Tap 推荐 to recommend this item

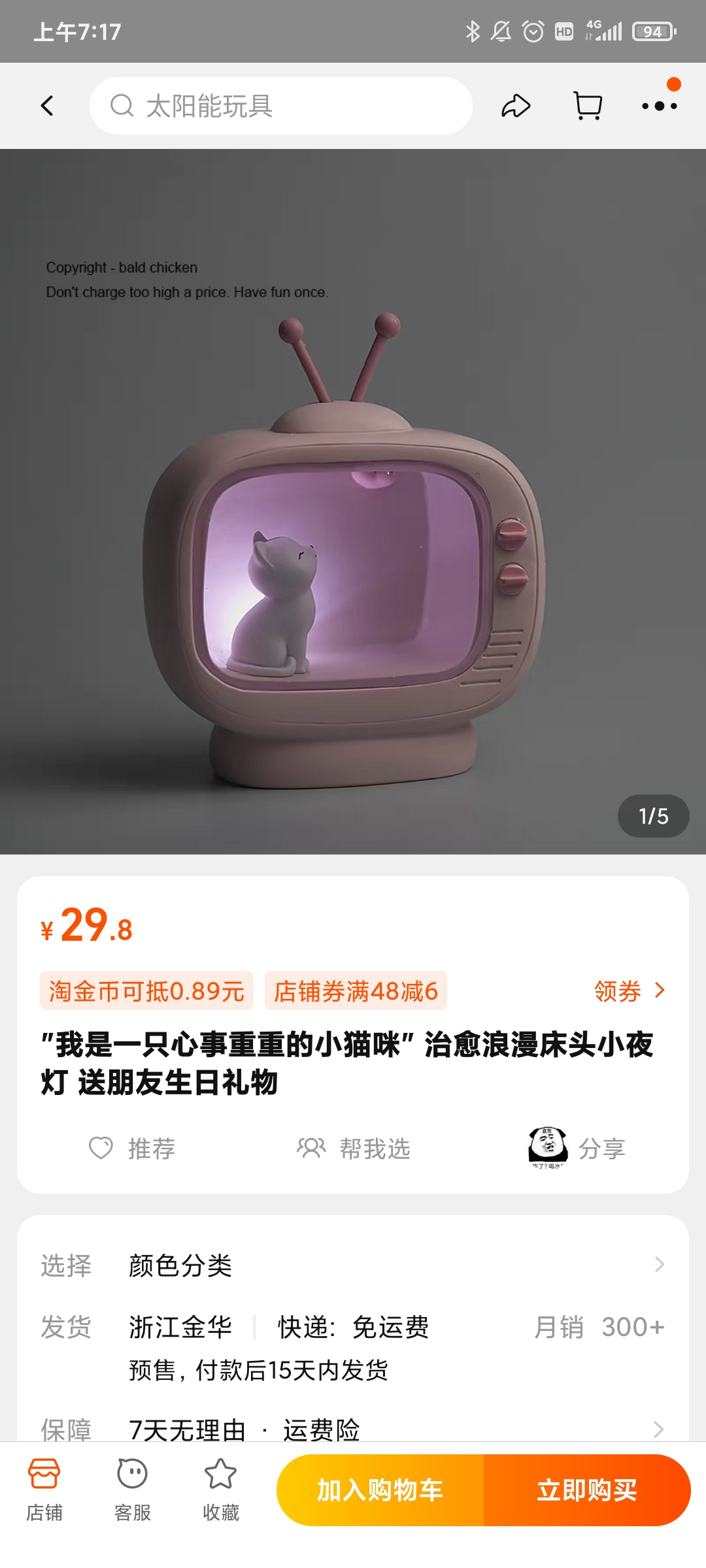click(x=133, y=1148)
